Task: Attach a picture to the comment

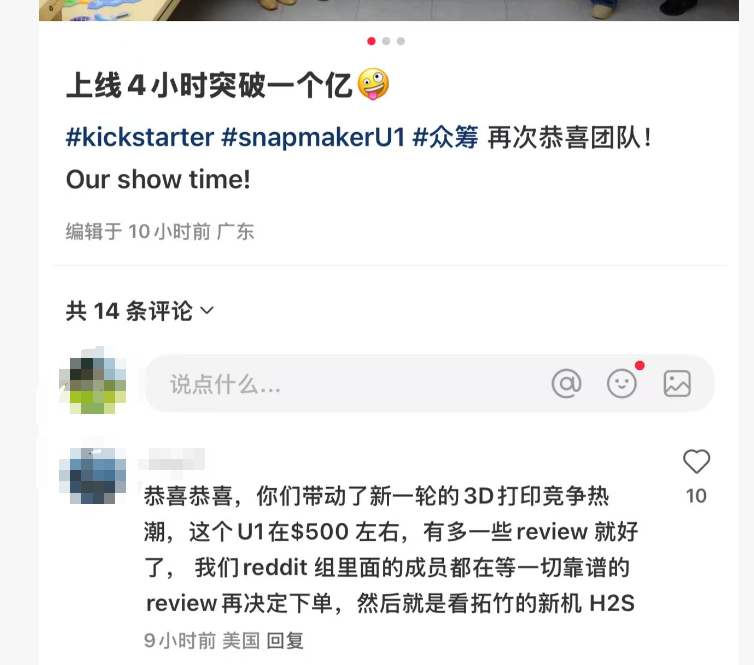Action: point(677,383)
